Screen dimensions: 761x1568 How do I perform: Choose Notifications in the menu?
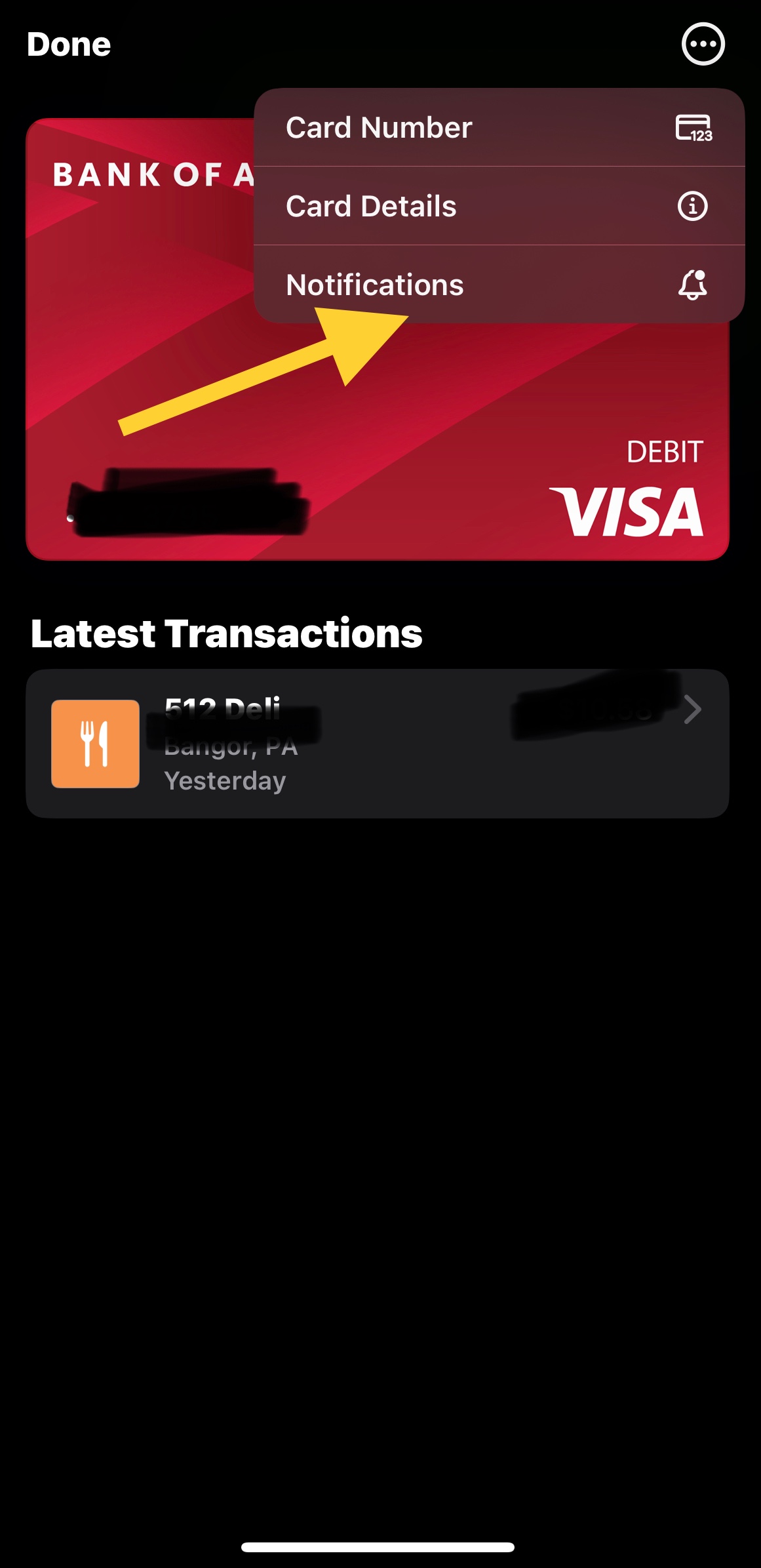498,285
